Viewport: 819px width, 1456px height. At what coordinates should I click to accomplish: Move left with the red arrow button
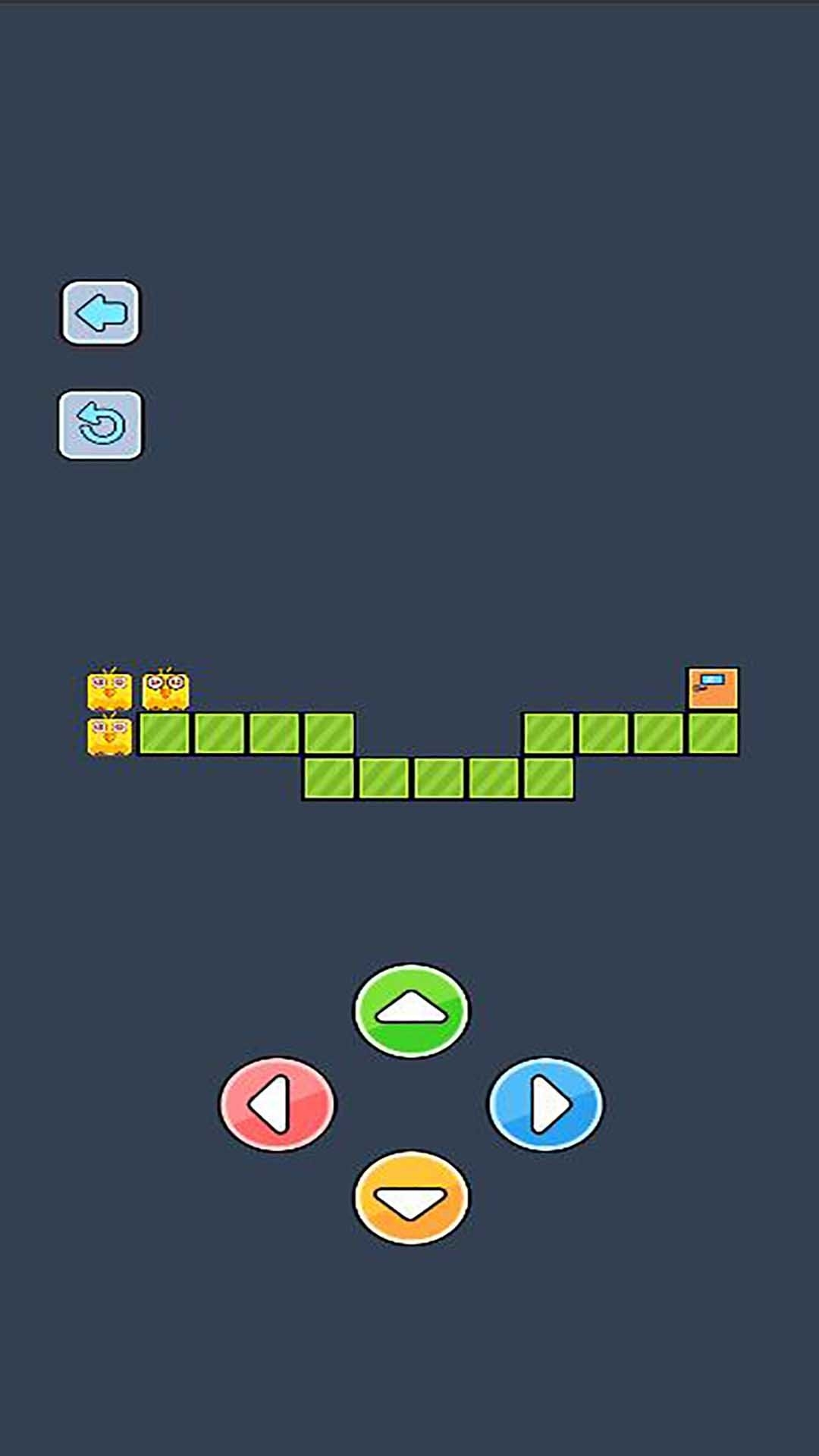(x=277, y=1104)
